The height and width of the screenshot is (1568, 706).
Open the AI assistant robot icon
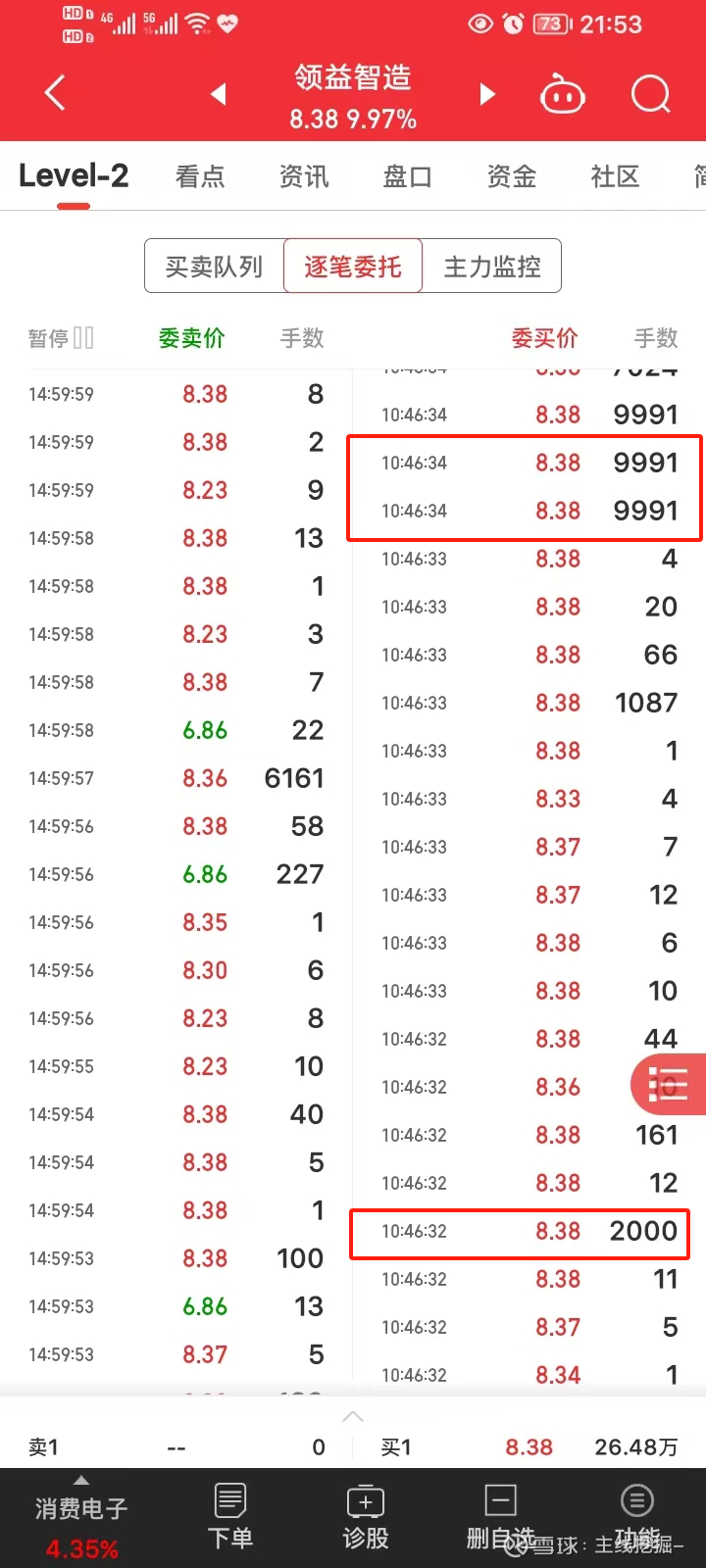(x=563, y=94)
